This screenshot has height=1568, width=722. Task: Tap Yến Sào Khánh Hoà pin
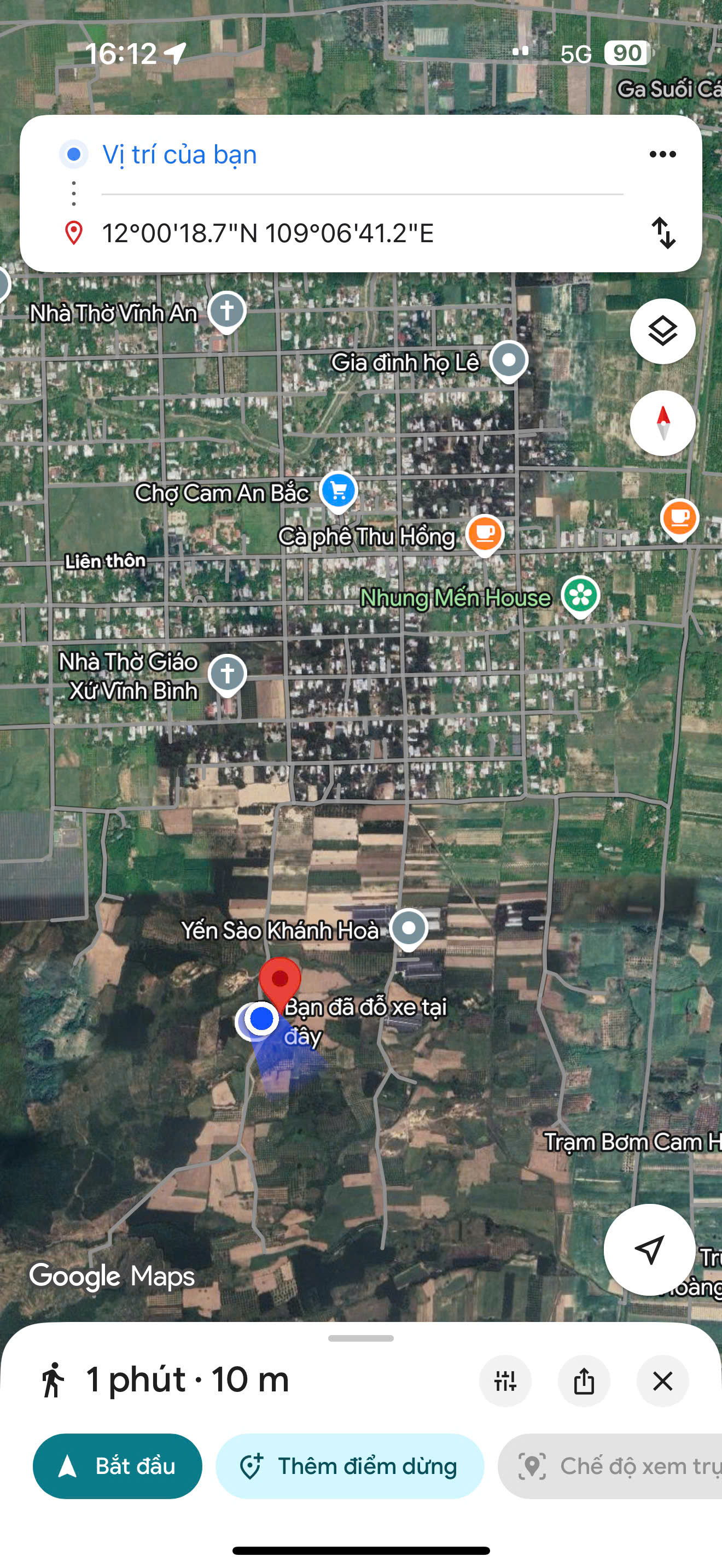tap(409, 929)
